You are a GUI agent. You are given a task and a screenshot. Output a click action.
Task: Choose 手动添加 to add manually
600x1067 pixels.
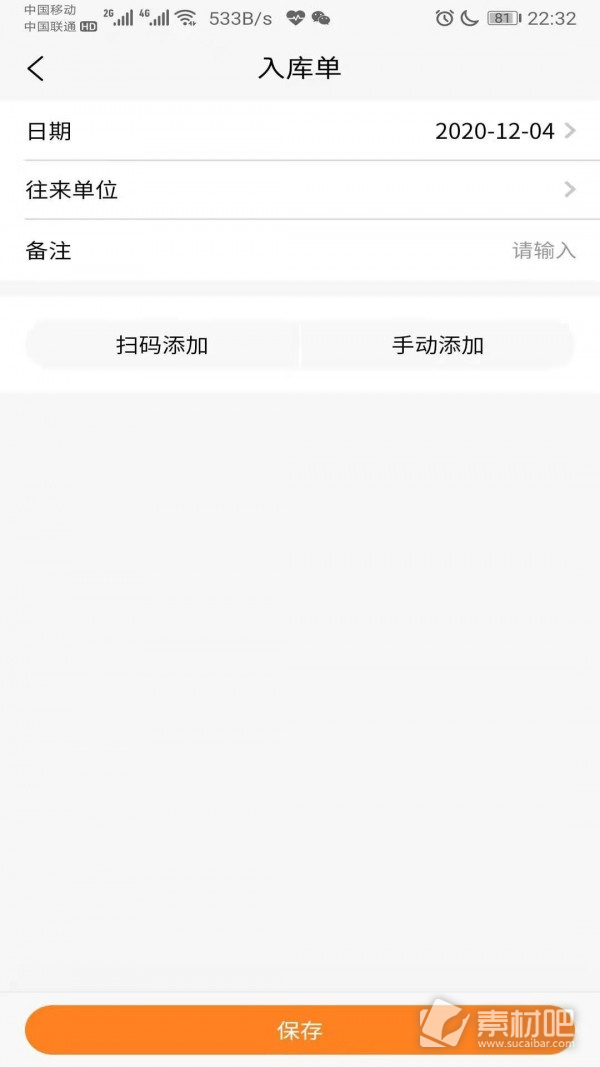437,345
